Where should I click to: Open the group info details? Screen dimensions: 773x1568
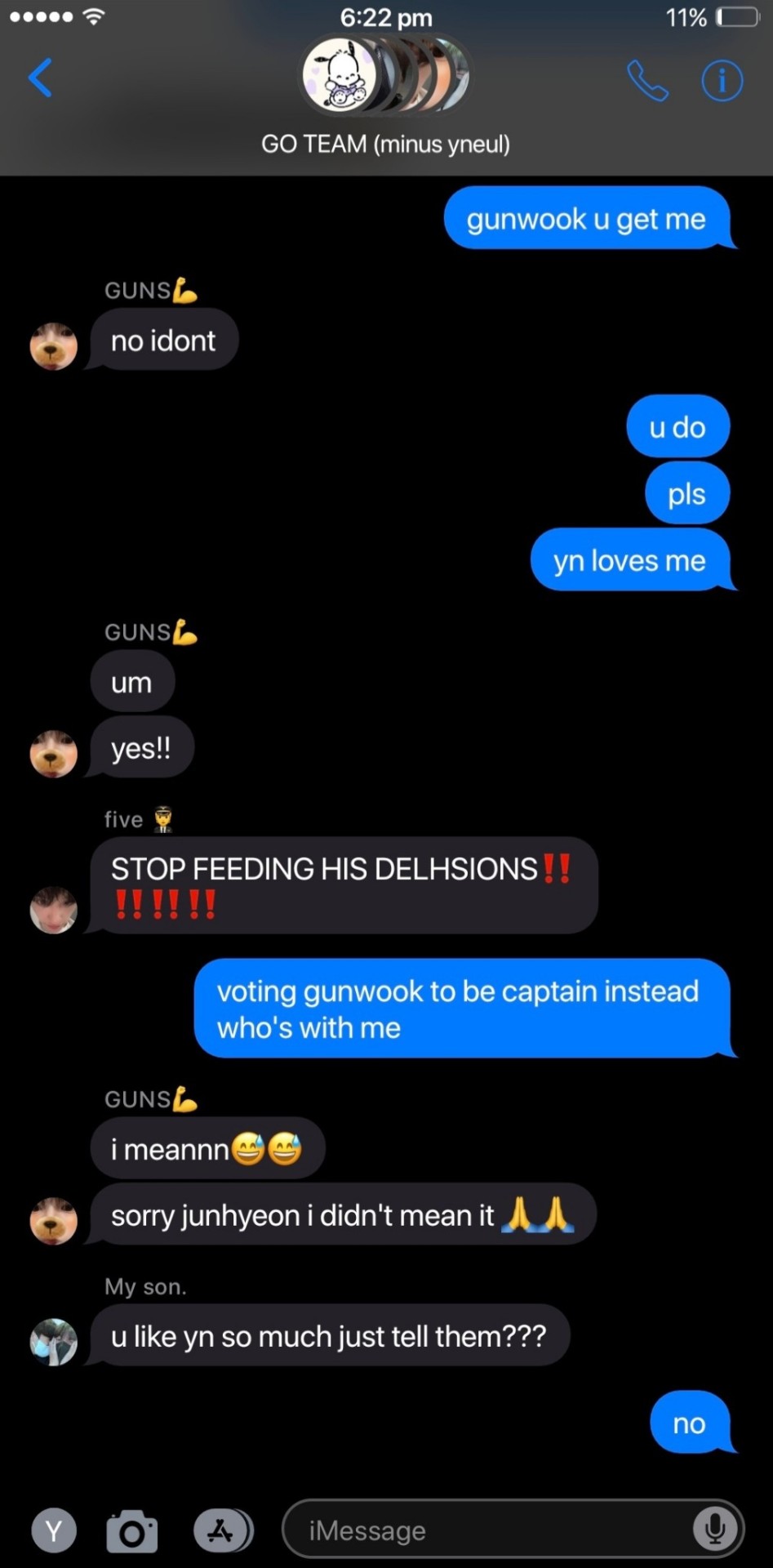[722, 80]
